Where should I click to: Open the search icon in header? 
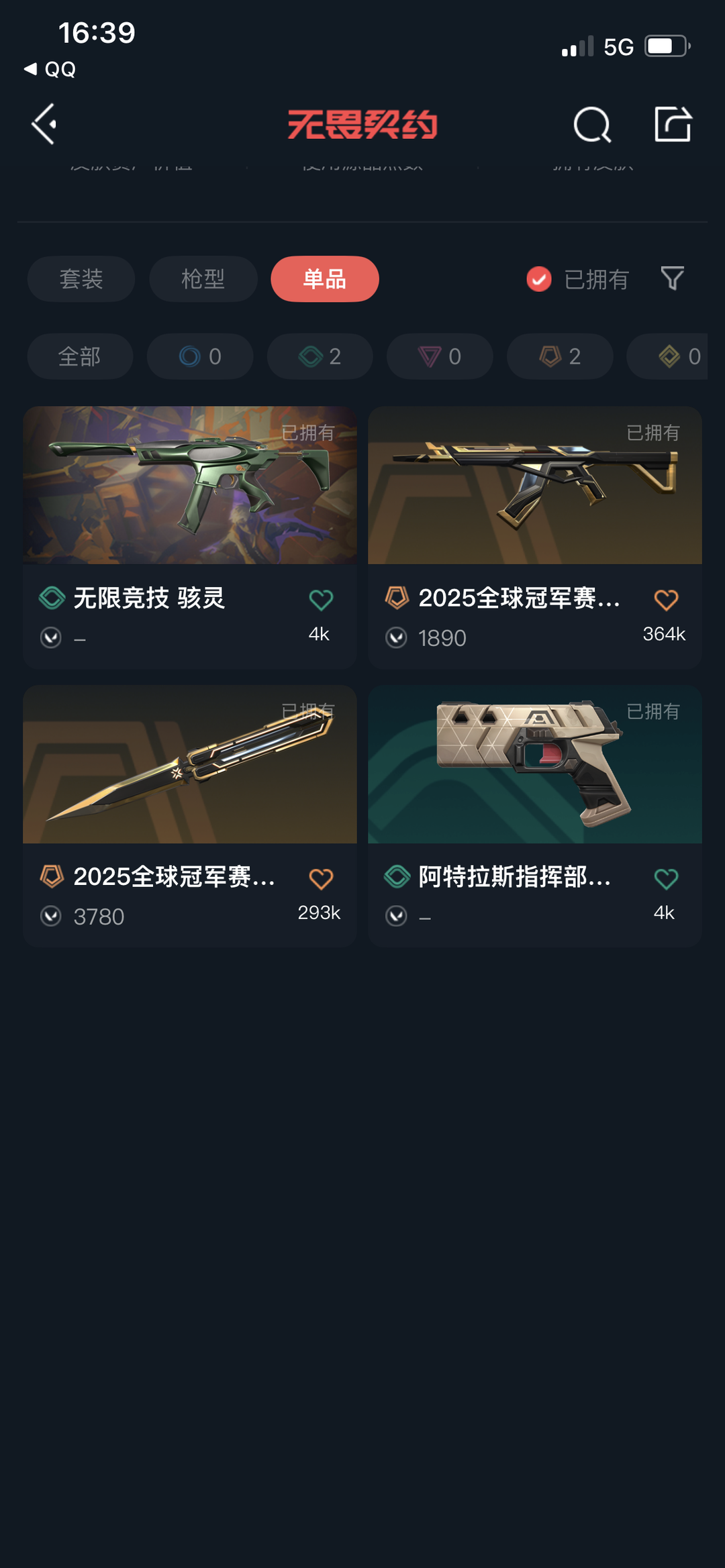click(x=592, y=125)
